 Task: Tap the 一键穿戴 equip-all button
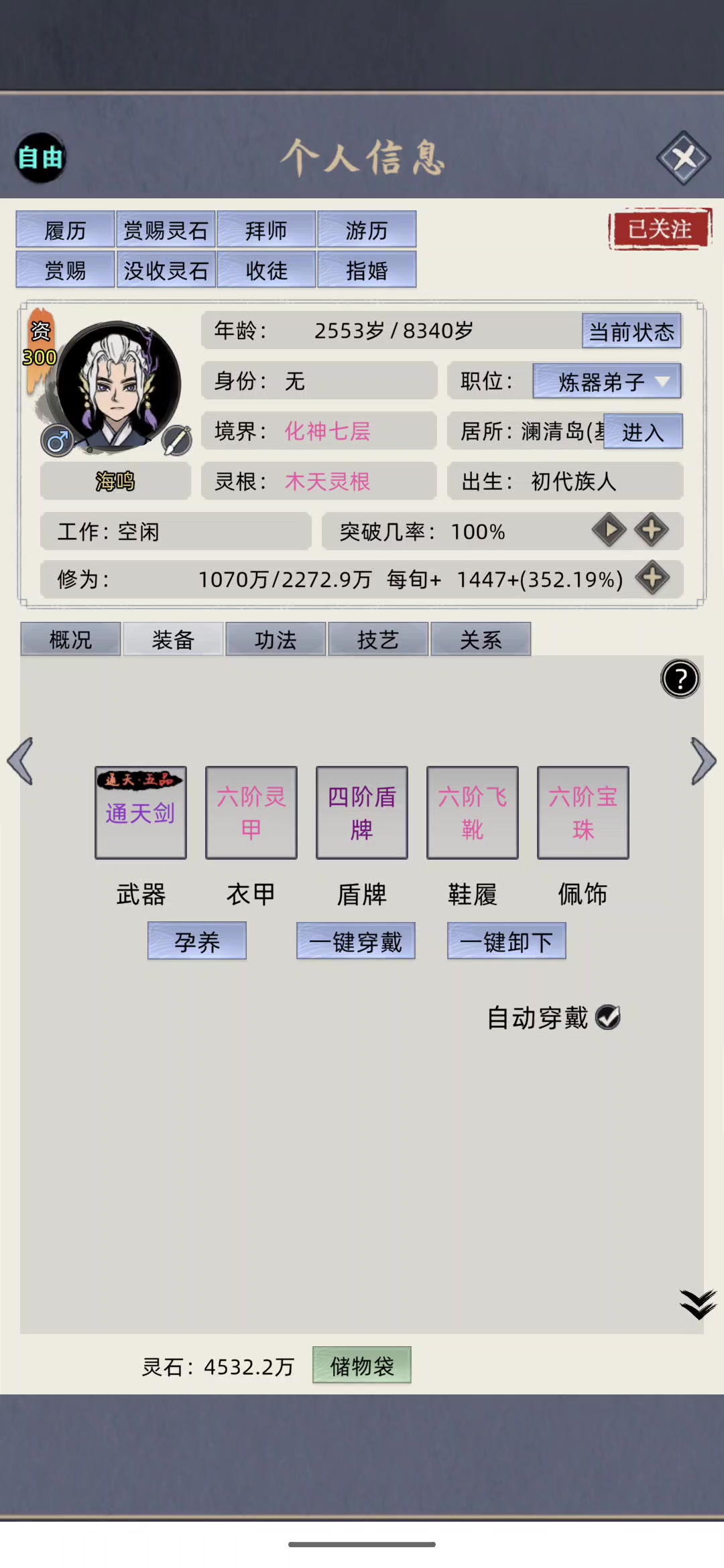tap(356, 941)
